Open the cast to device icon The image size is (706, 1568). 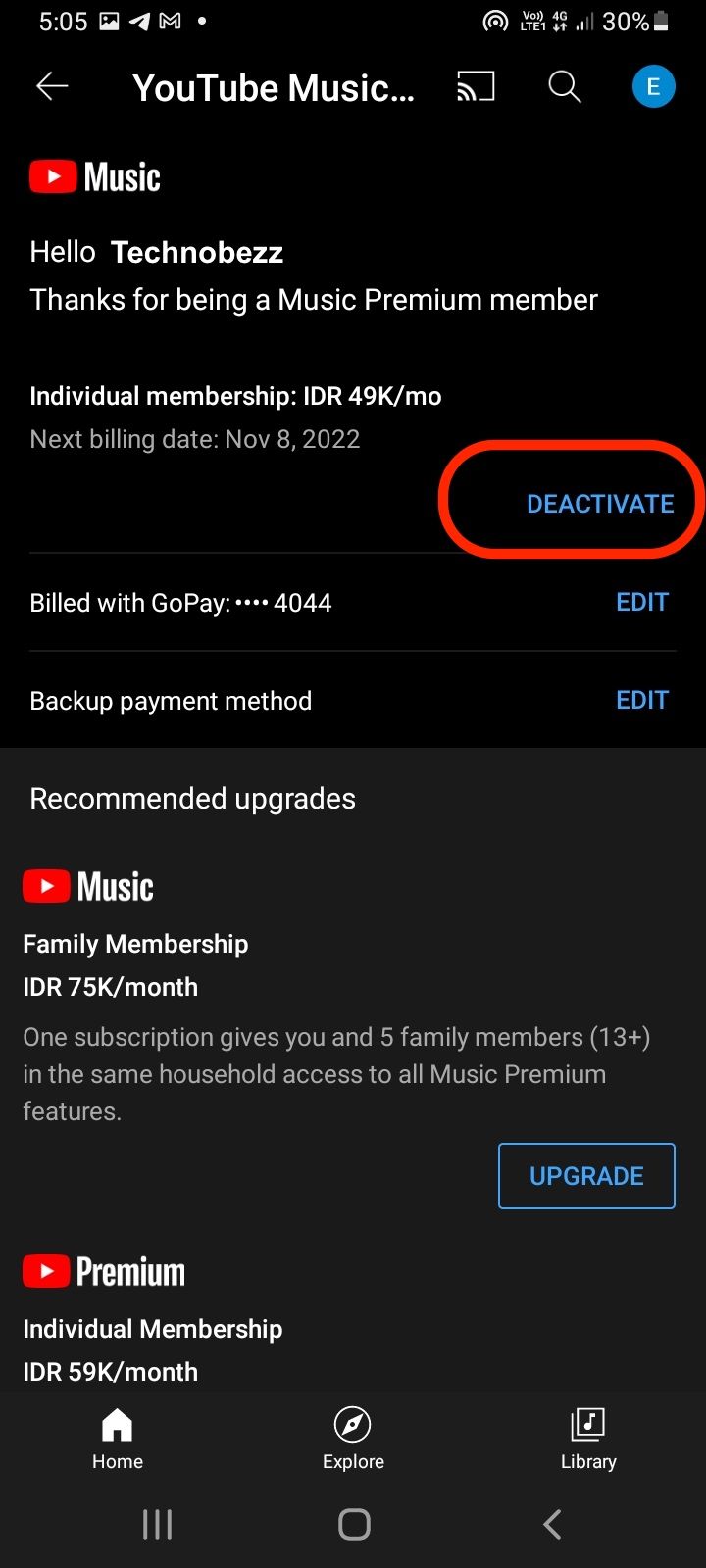point(476,87)
